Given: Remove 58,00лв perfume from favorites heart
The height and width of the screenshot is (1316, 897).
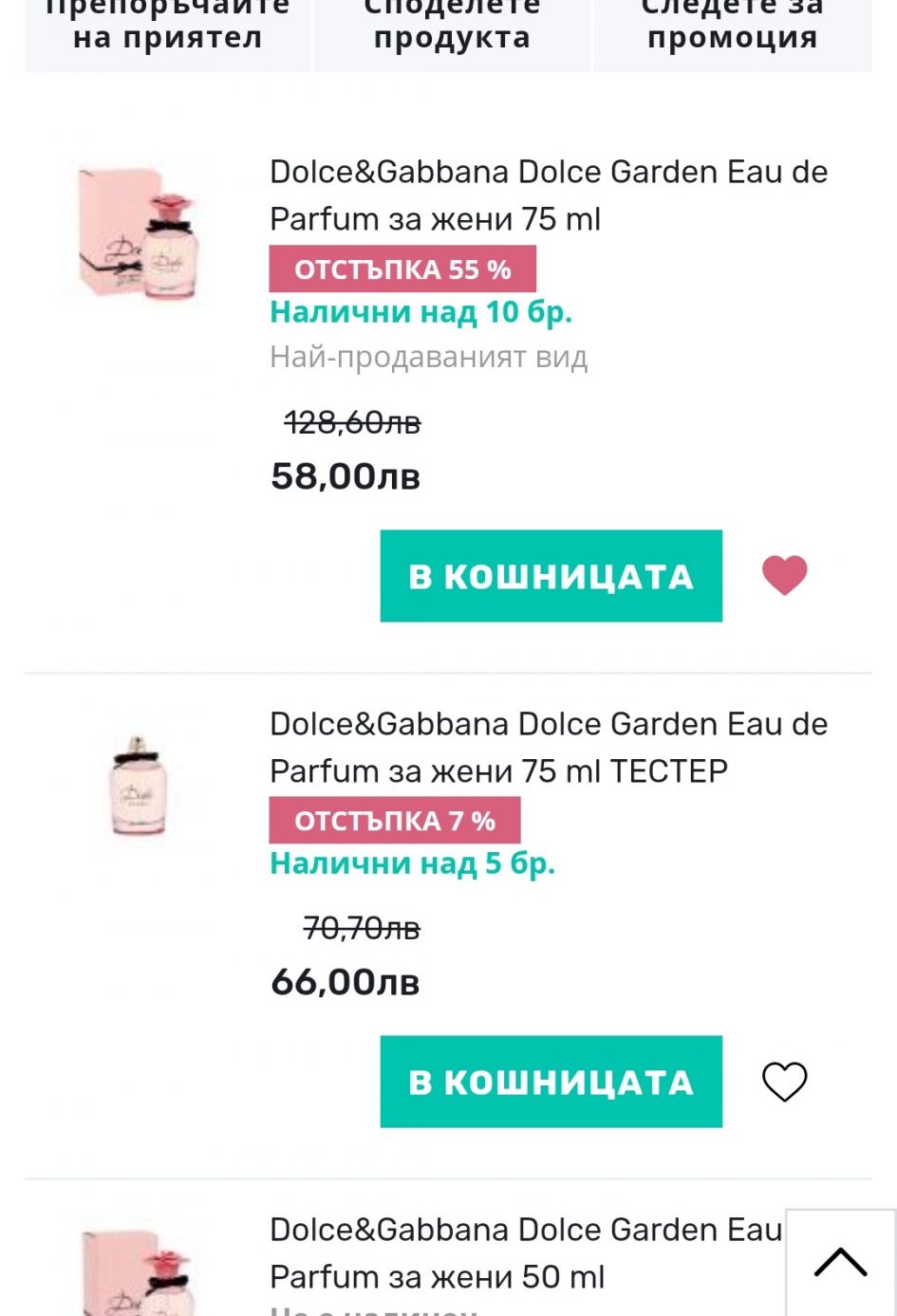Looking at the screenshot, I should [x=784, y=575].
